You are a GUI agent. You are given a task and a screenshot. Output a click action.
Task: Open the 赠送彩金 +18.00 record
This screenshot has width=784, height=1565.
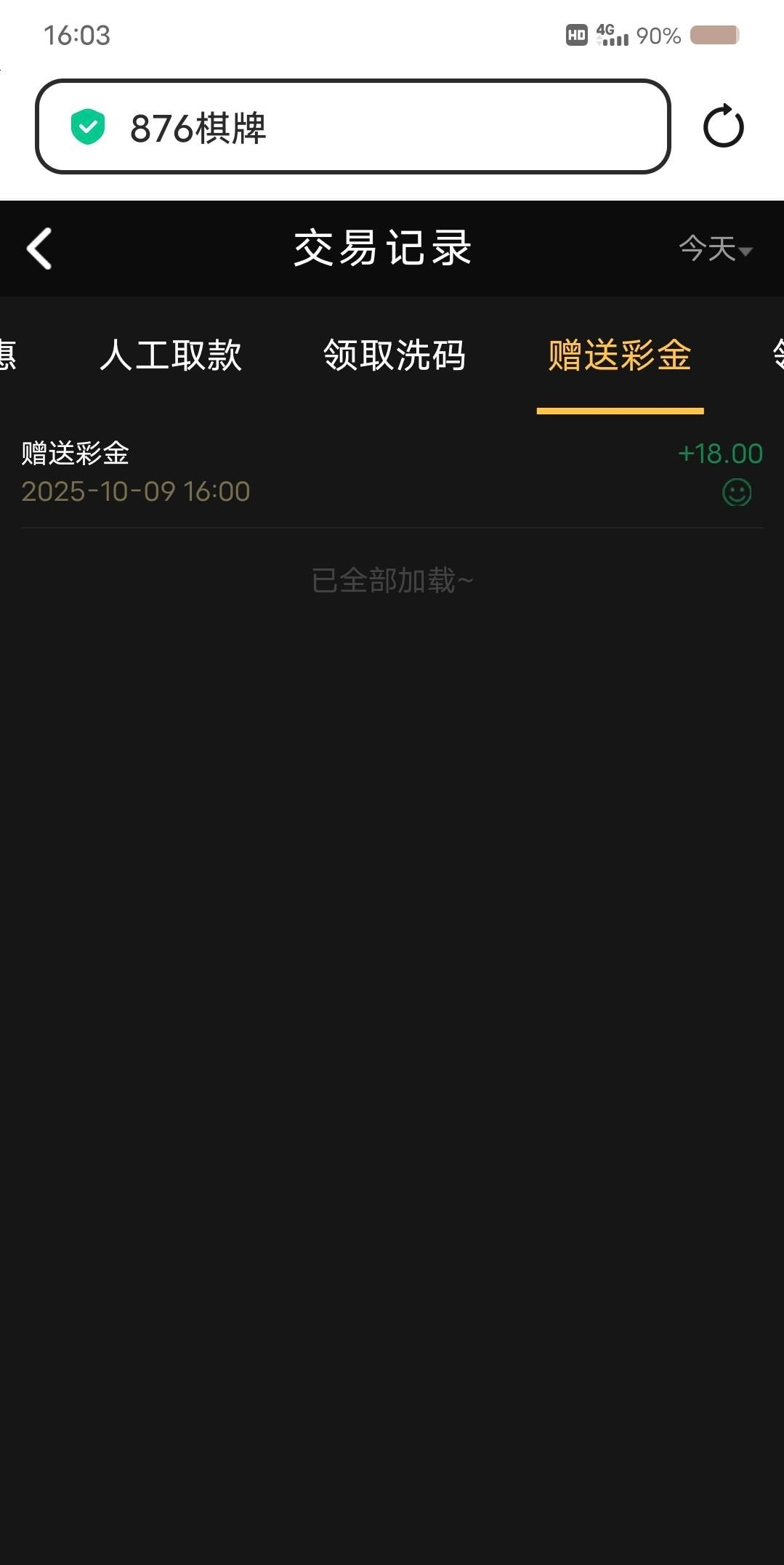392,472
